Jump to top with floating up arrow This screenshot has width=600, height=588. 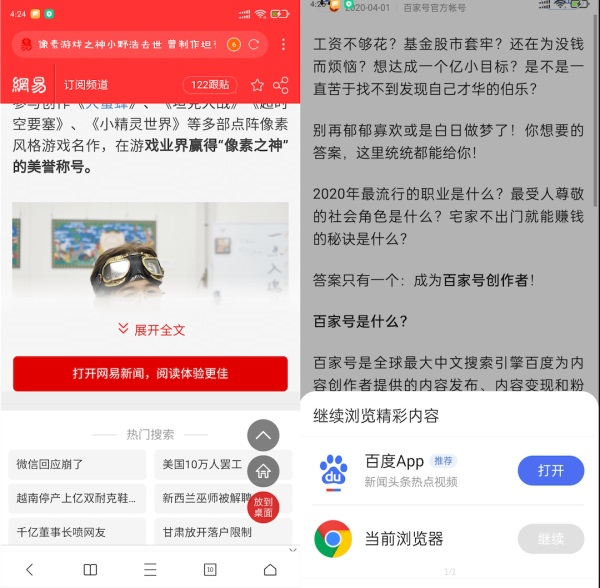click(263, 435)
